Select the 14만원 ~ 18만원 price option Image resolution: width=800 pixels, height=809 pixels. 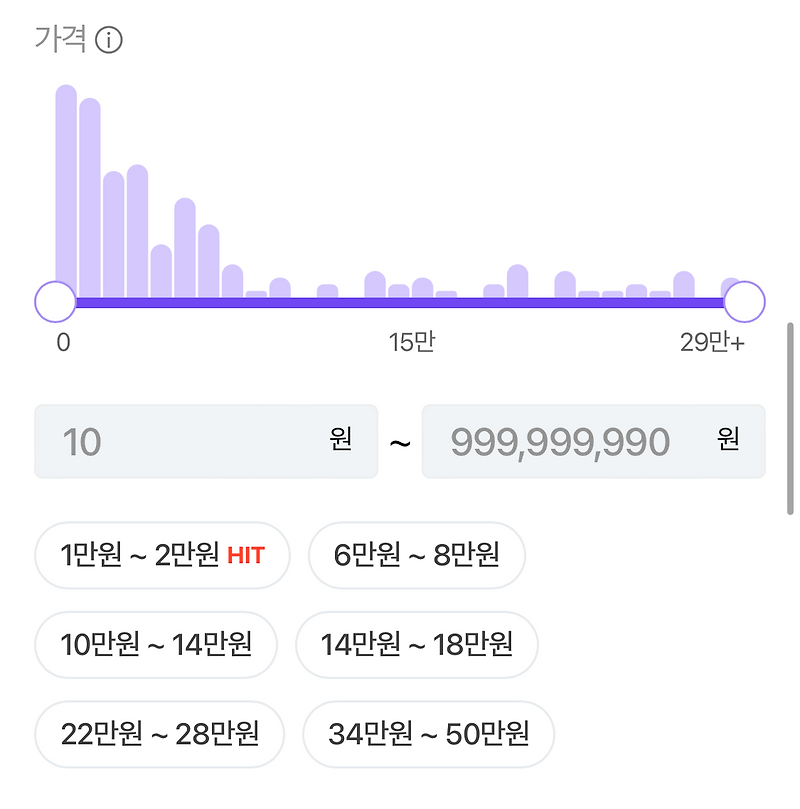click(x=416, y=645)
